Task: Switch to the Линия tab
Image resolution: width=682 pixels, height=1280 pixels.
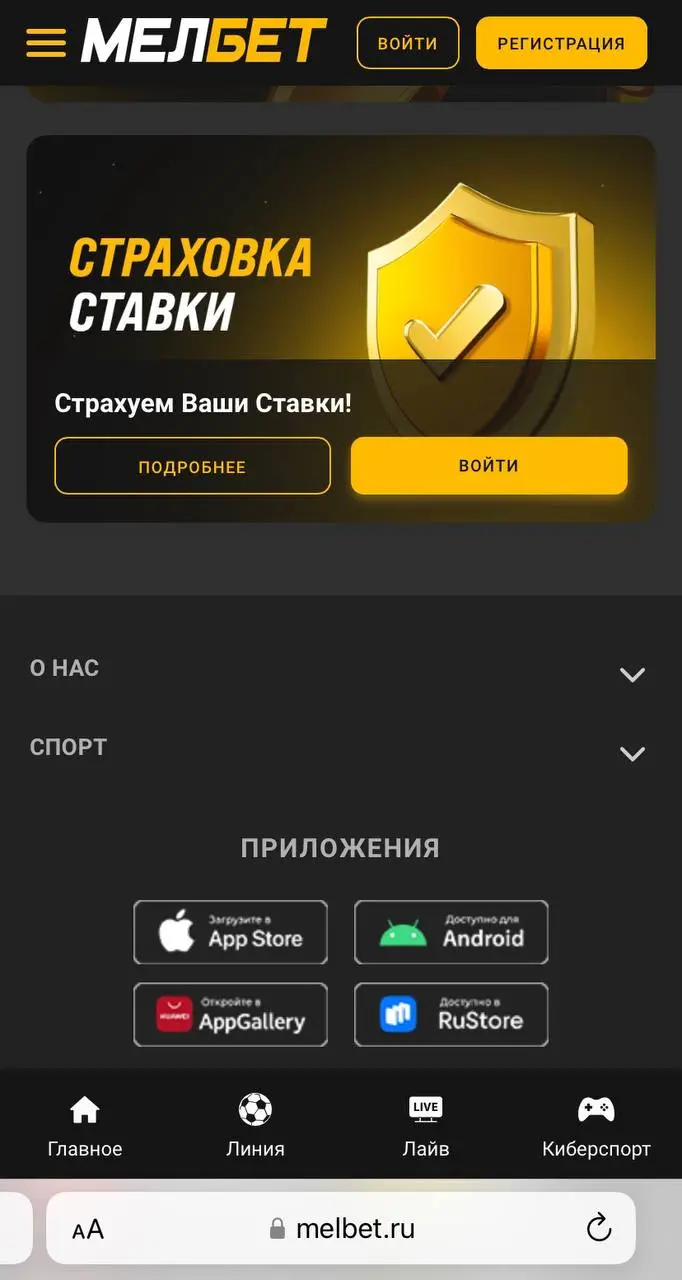Action: tap(255, 1125)
